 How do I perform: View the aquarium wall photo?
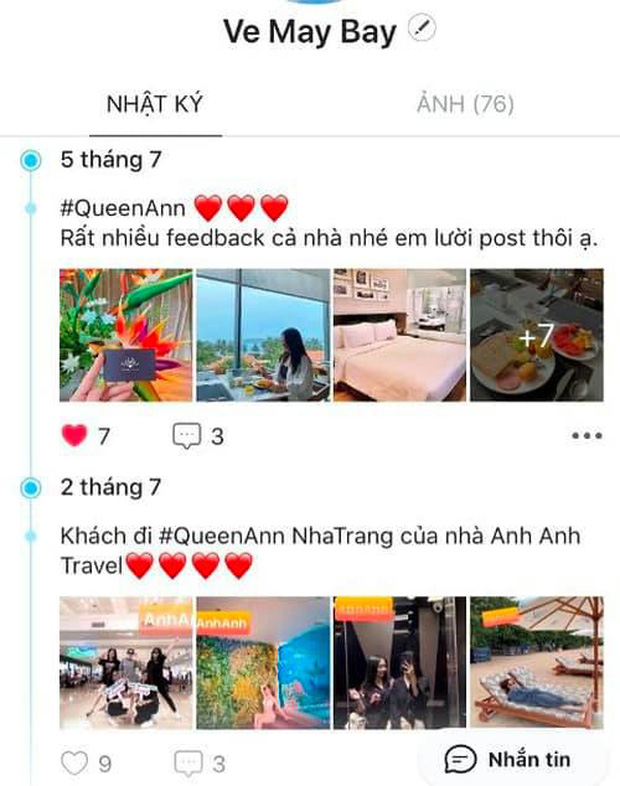pos(261,662)
